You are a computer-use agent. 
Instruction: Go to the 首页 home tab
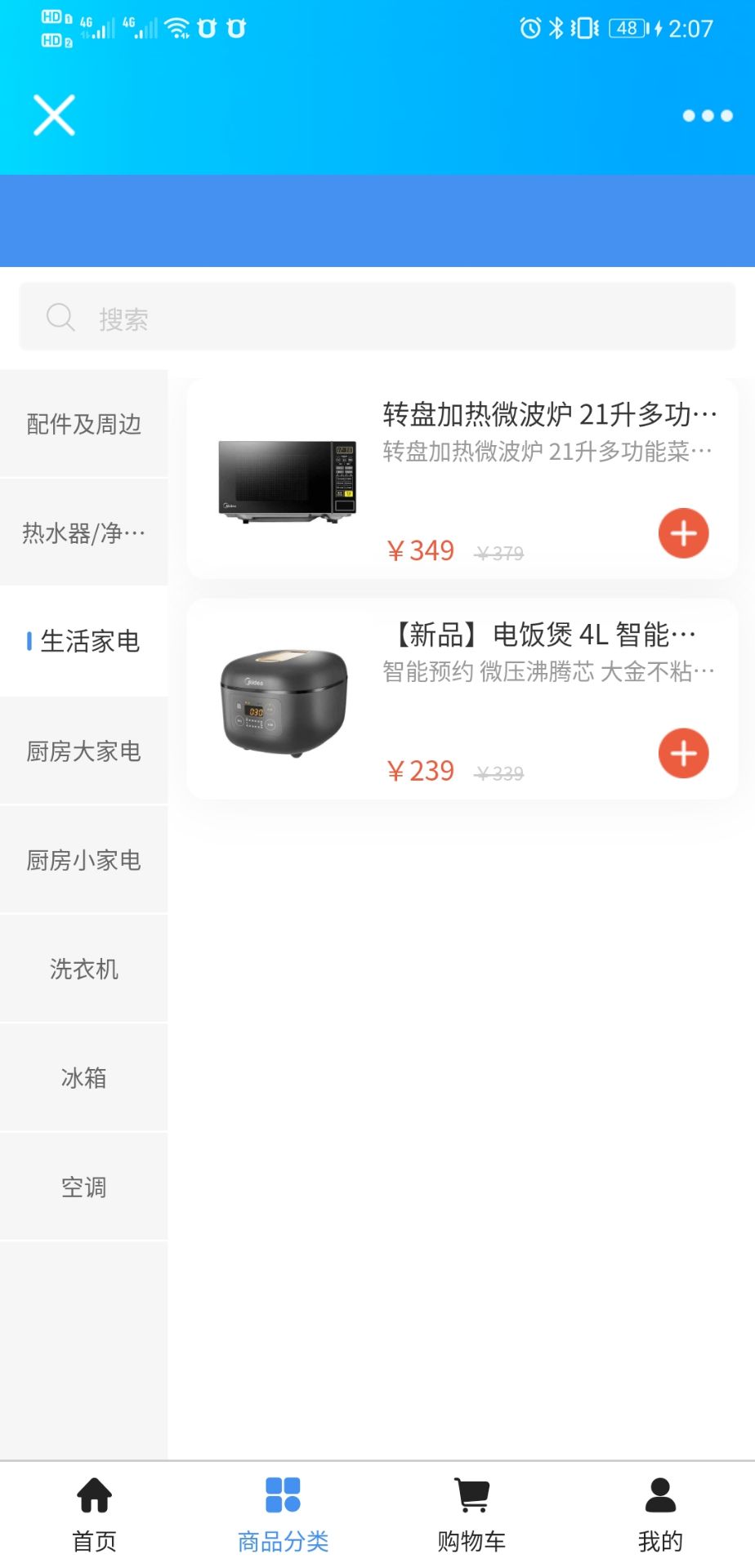tap(95, 1515)
